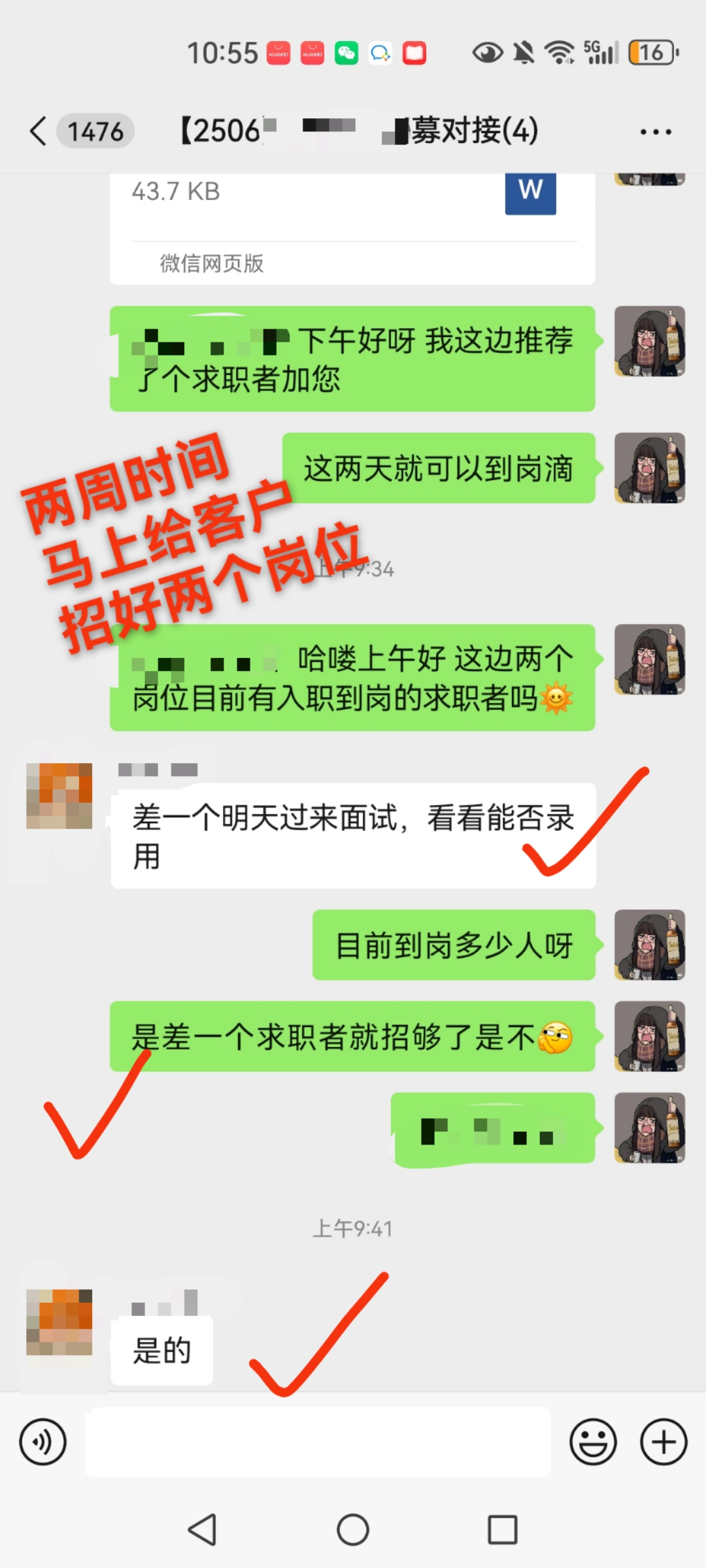Tap the system home button
The height and width of the screenshot is (1568, 706).
click(x=353, y=1529)
